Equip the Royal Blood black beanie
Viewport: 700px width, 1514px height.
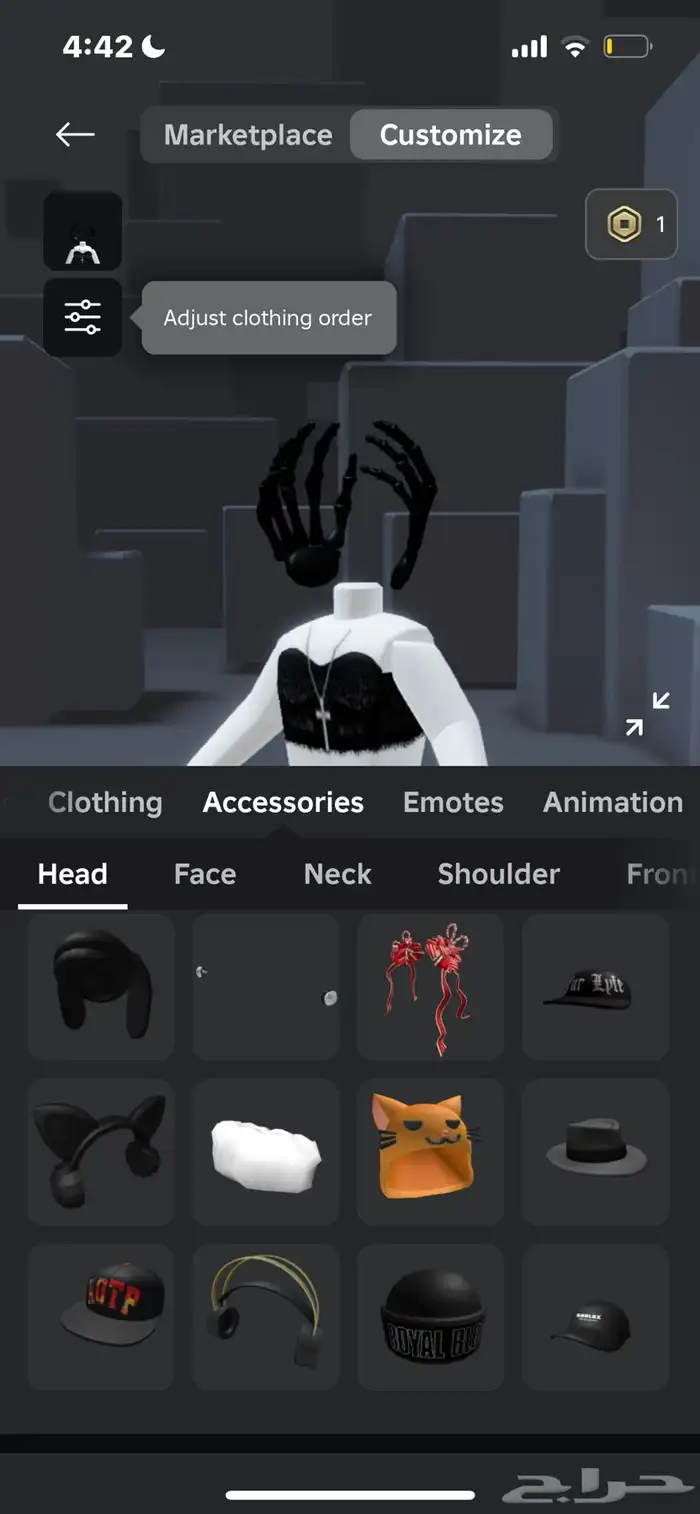(x=431, y=1317)
